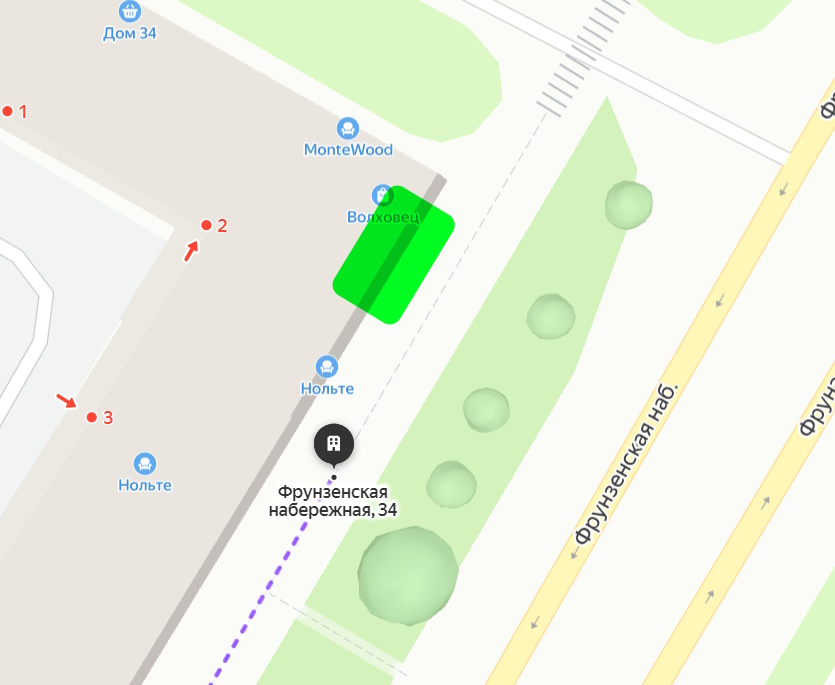Select the MonteWood furniture marker
This screenshot has height=685, width=835.
click(x=348, y=128)
